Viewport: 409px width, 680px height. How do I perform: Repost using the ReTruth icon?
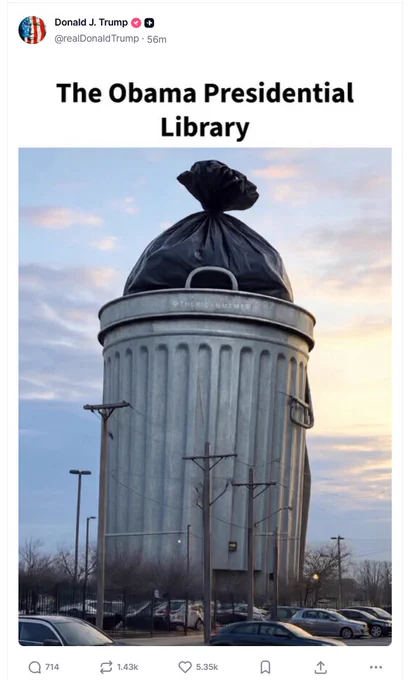[106, 667]
